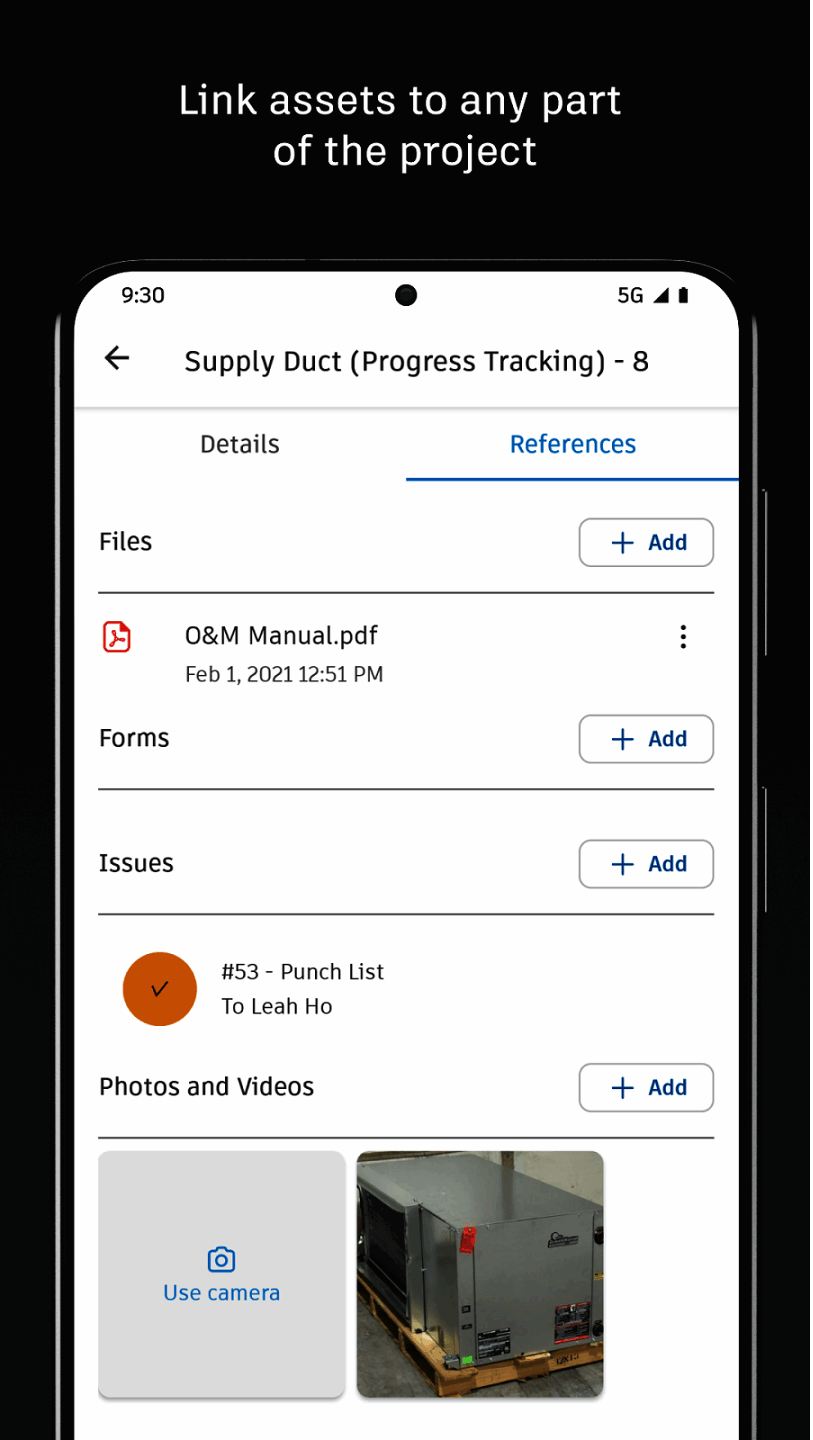The image size is (813, 1440).
Task: View the duct unit photo thumbnail
Action: point(480,1274)
